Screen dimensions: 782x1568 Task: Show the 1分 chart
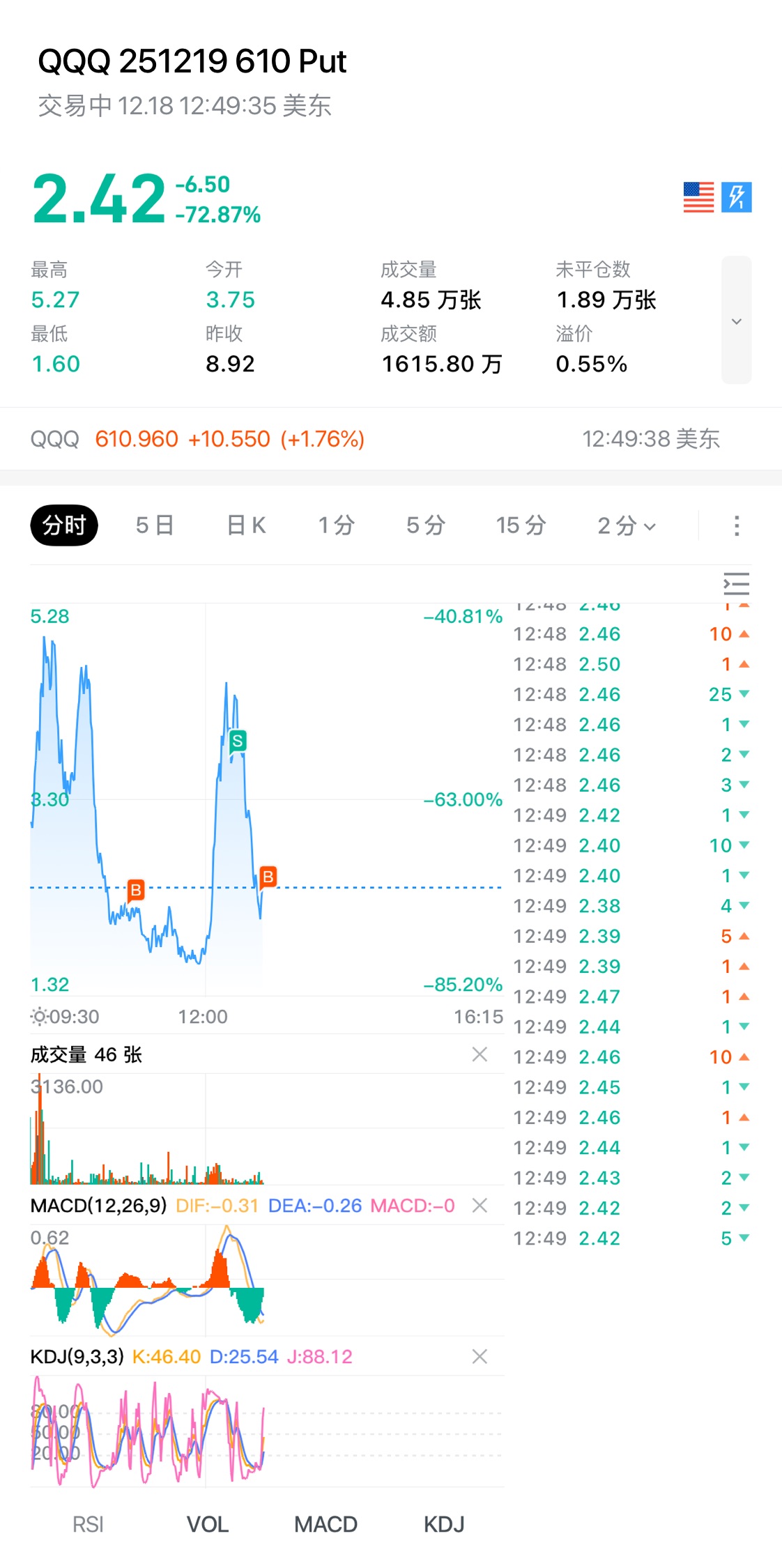point(337,525)
